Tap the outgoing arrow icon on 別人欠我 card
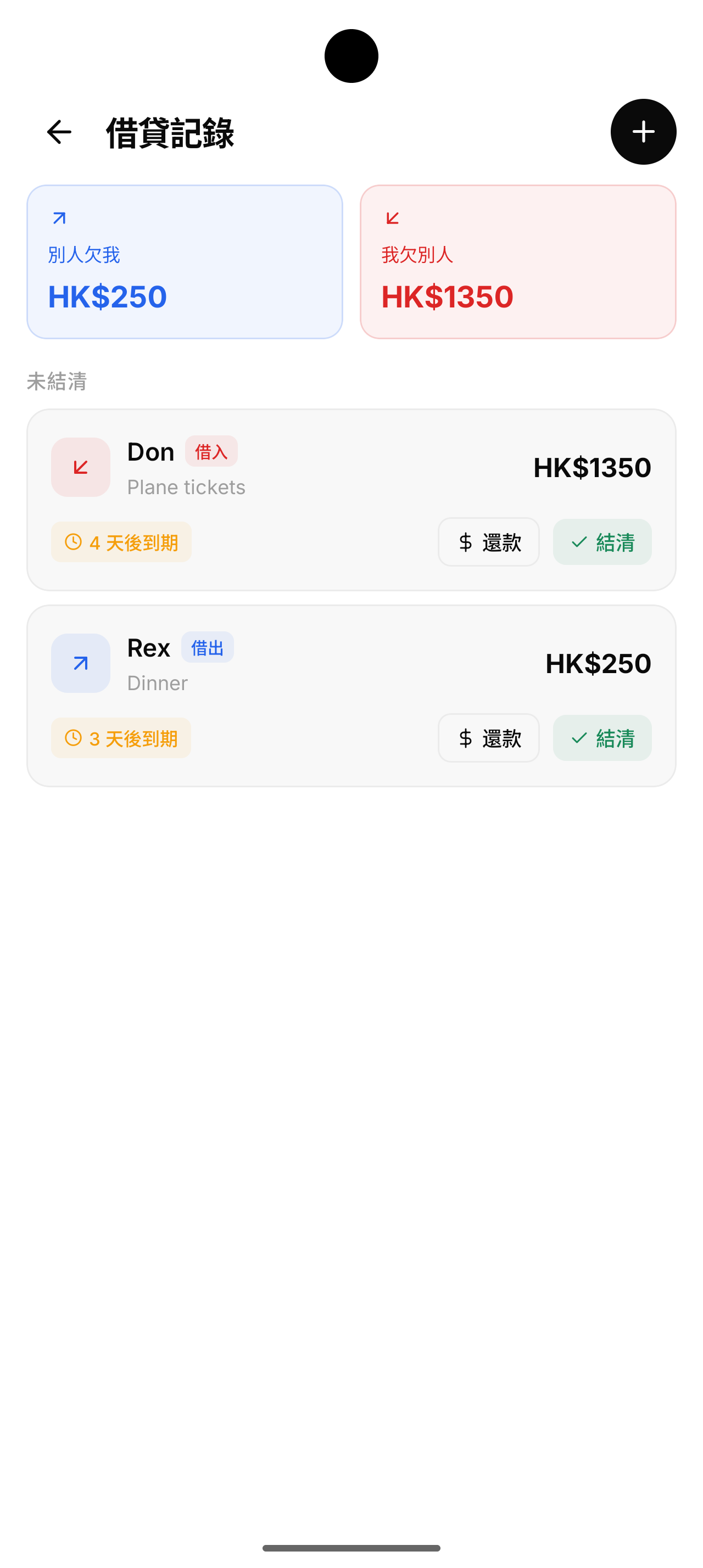This screenshot has height=1568, width=703. coord(58,217)
